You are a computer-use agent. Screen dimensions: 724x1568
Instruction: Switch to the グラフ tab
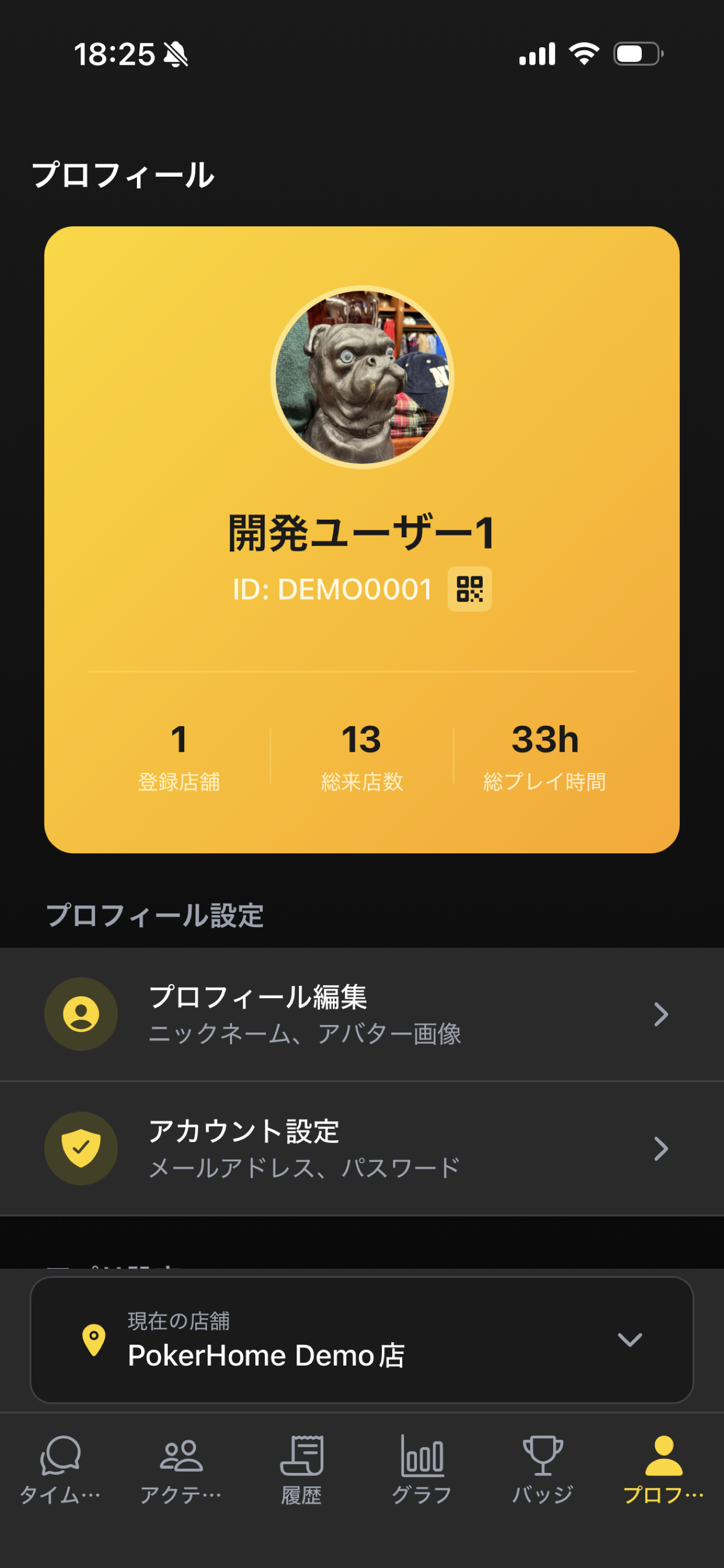tap(422, 1467)
